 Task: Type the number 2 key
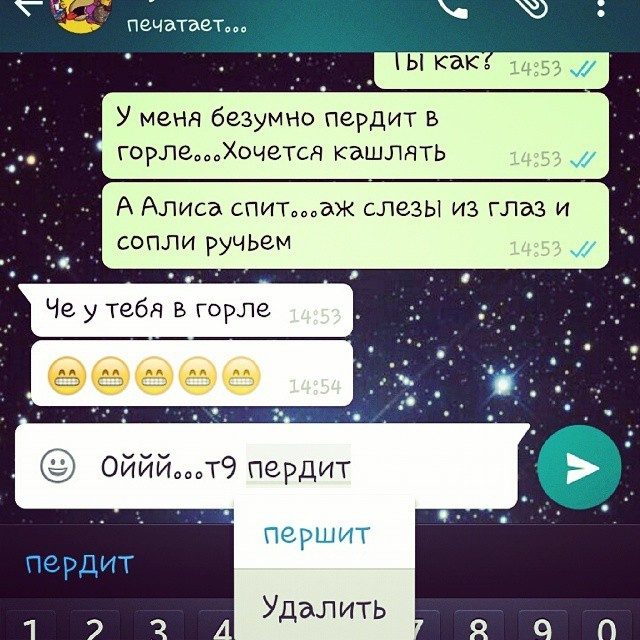pos(96,629)
